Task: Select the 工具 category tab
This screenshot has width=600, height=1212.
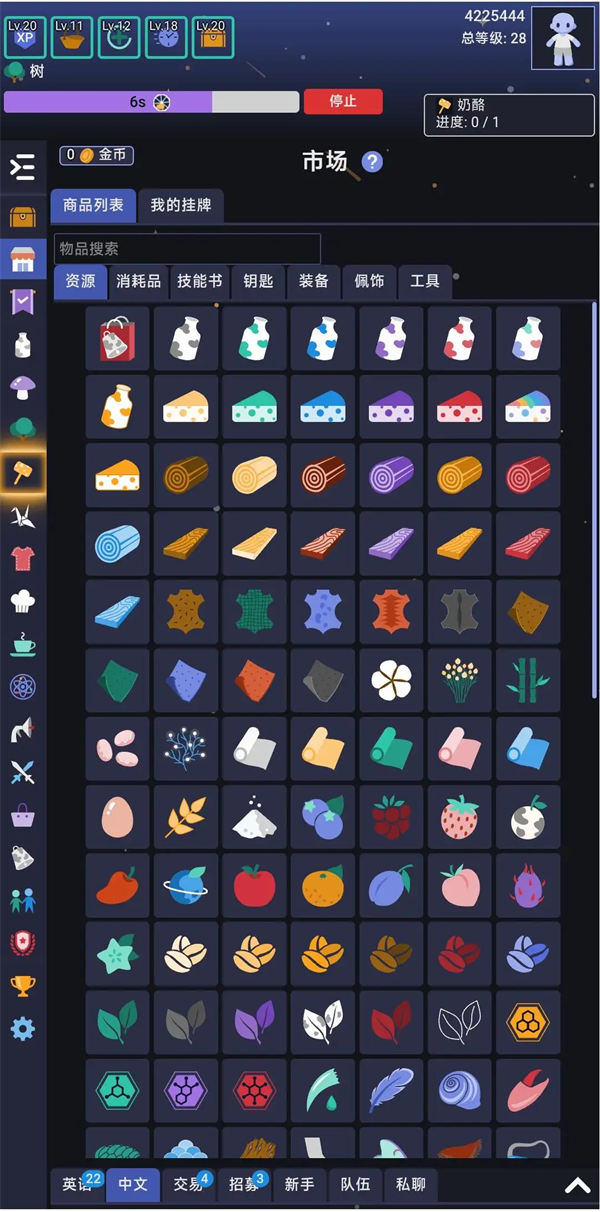Action: coord(424,282)
